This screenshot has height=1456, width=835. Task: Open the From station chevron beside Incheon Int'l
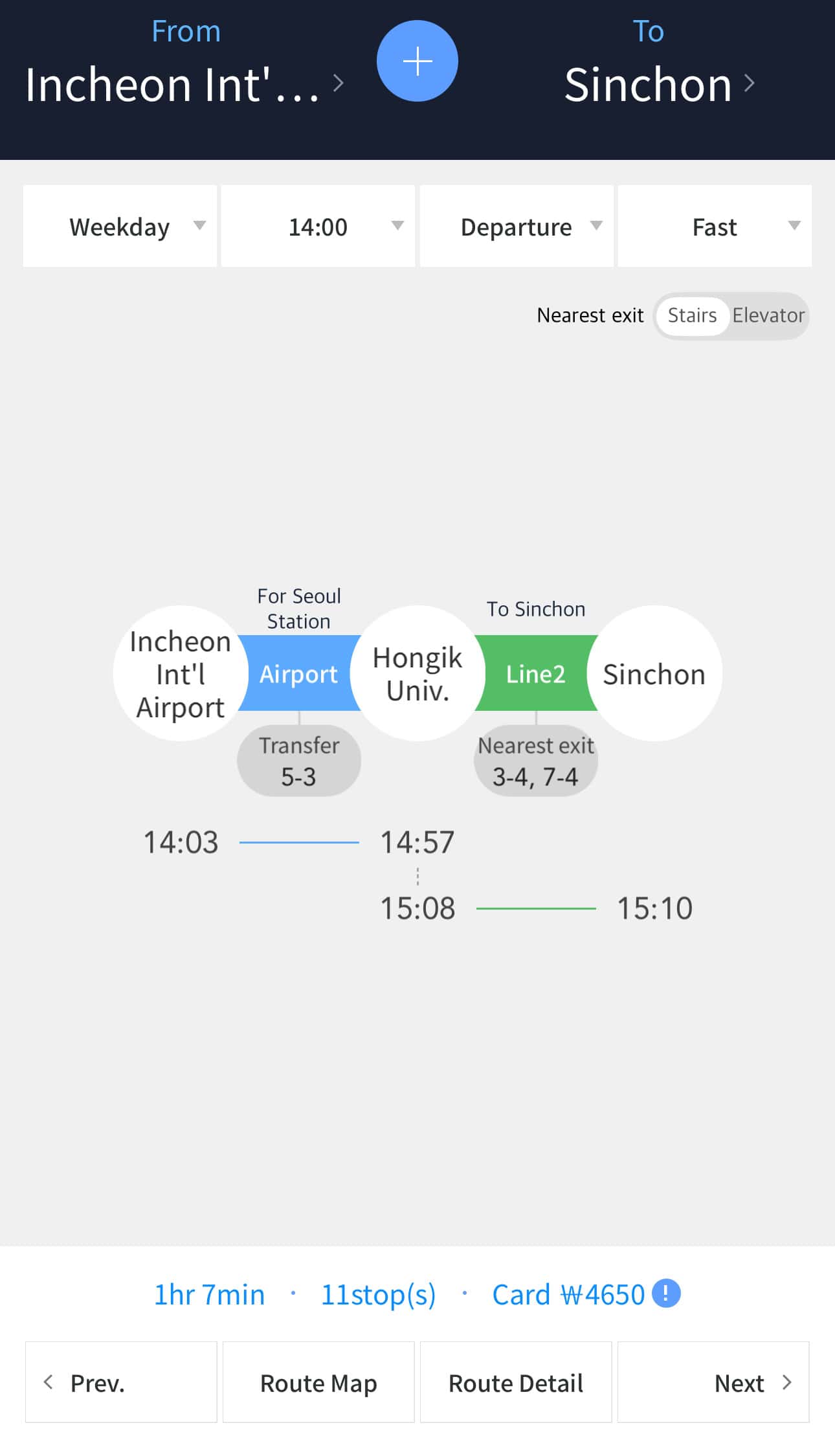(339, 83)
